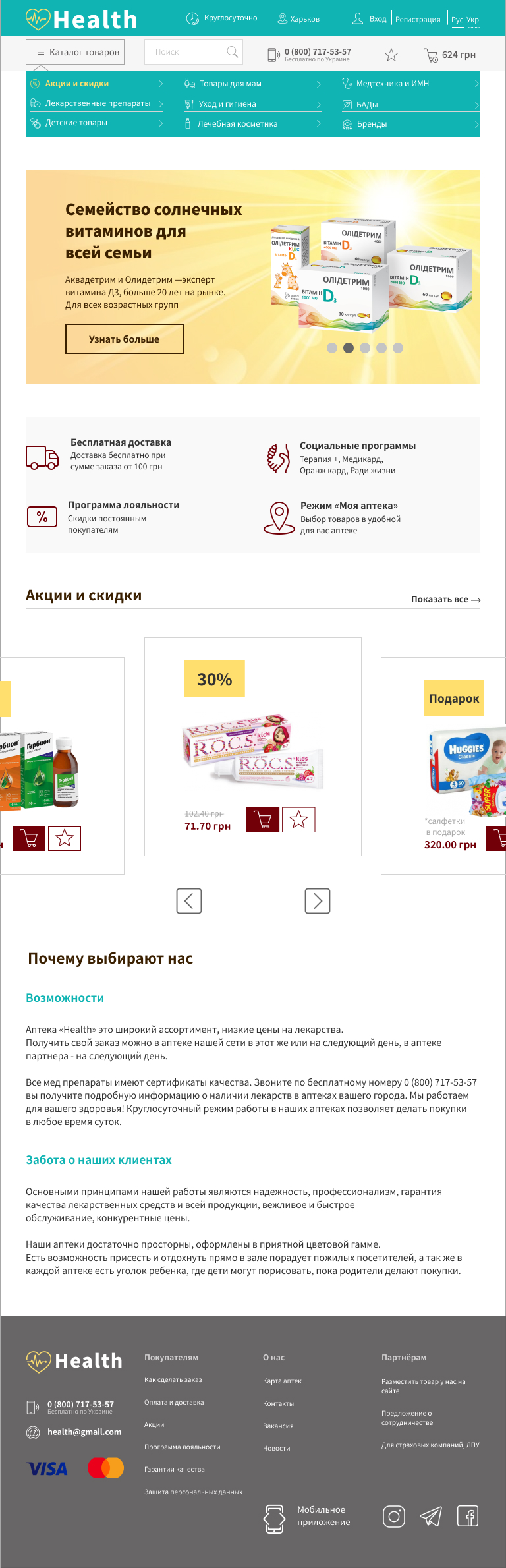Go to next promotion with right arrow
Viewport: 506px width, 1568px height.
318,901
